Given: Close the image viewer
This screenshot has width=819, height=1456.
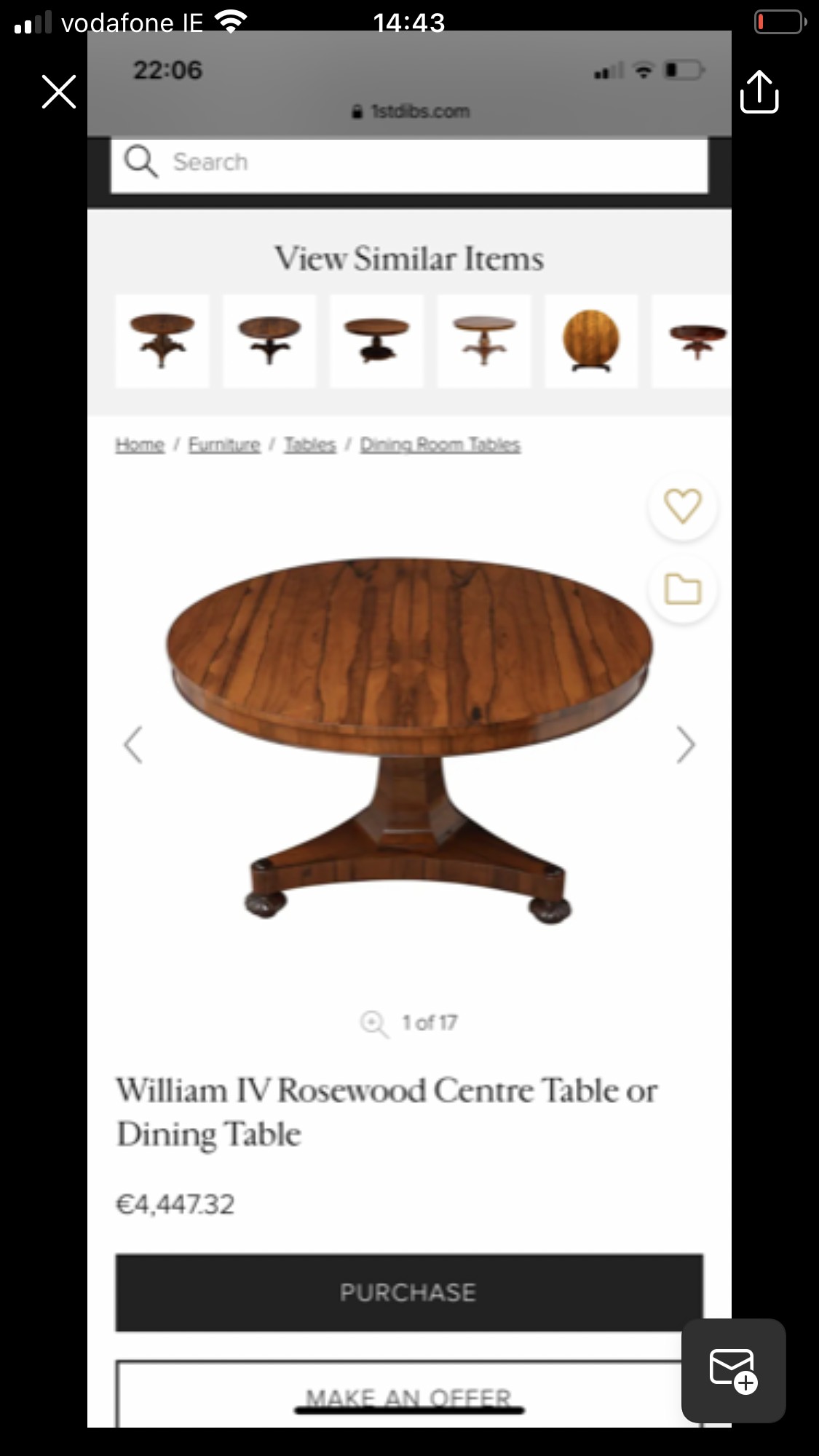Looking at the screenshot, I should point(59,92).
